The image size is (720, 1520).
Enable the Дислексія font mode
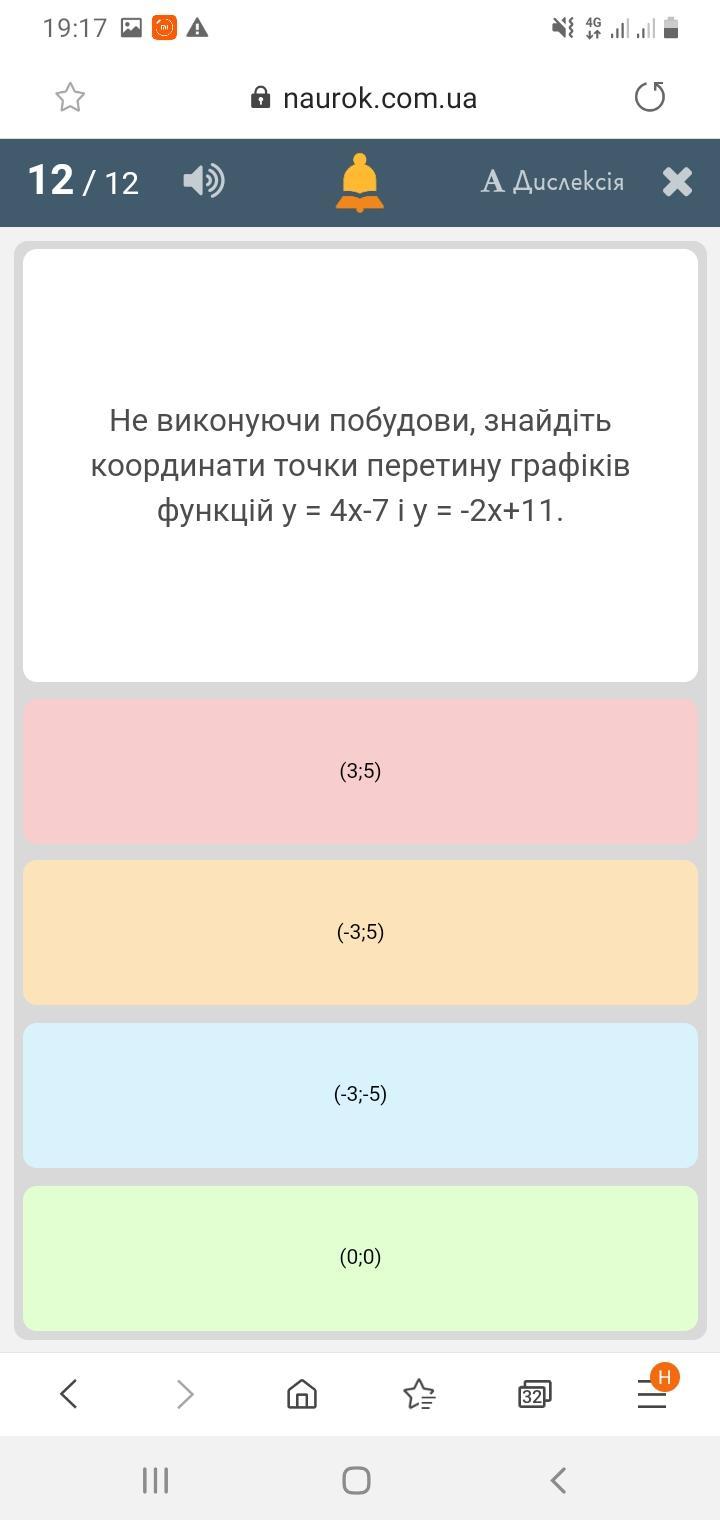pyautogui.click(x=553, y=182)
